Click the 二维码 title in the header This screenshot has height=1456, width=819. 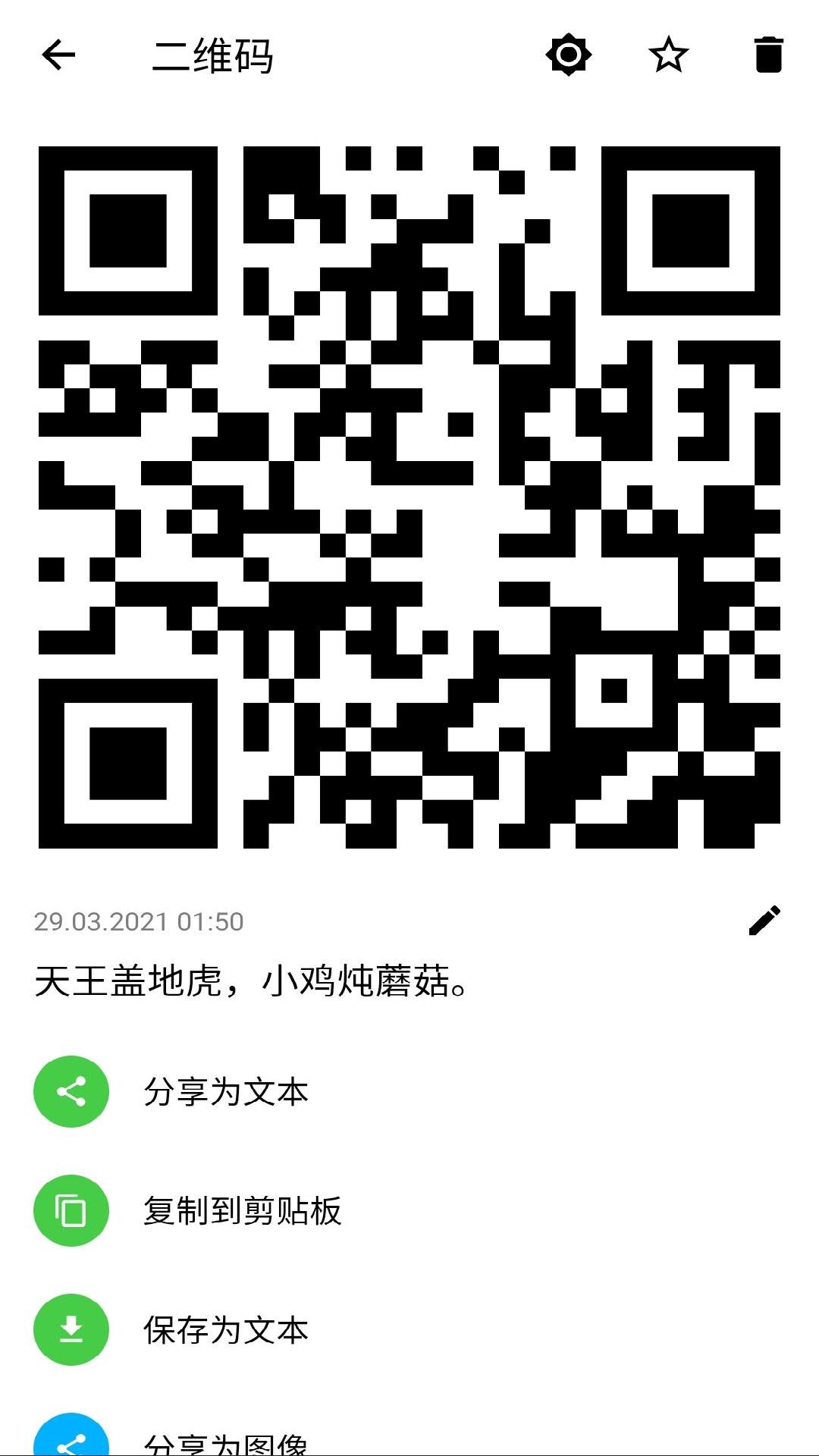click(x=215, y=55)
